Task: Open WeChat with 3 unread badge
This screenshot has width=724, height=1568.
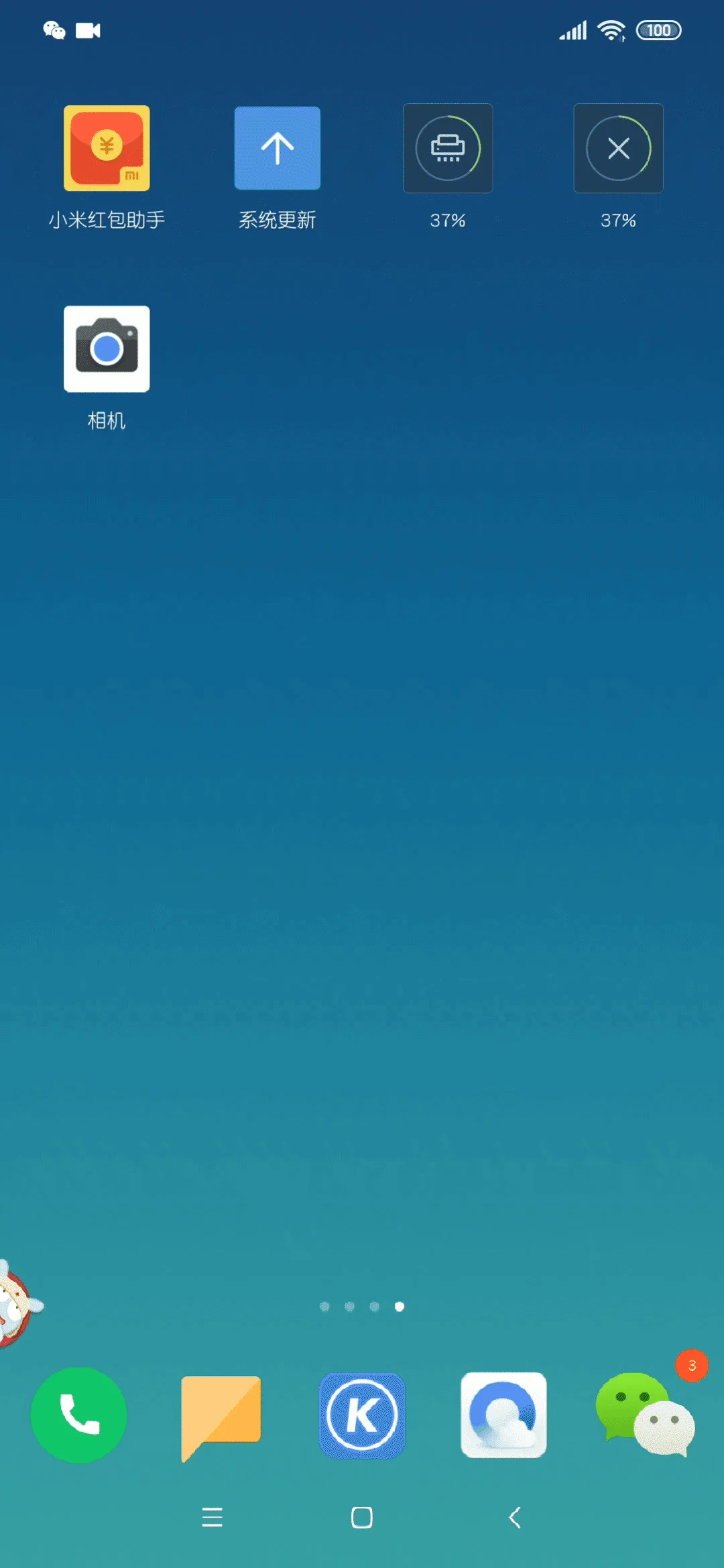Action: click(645, 1413)
